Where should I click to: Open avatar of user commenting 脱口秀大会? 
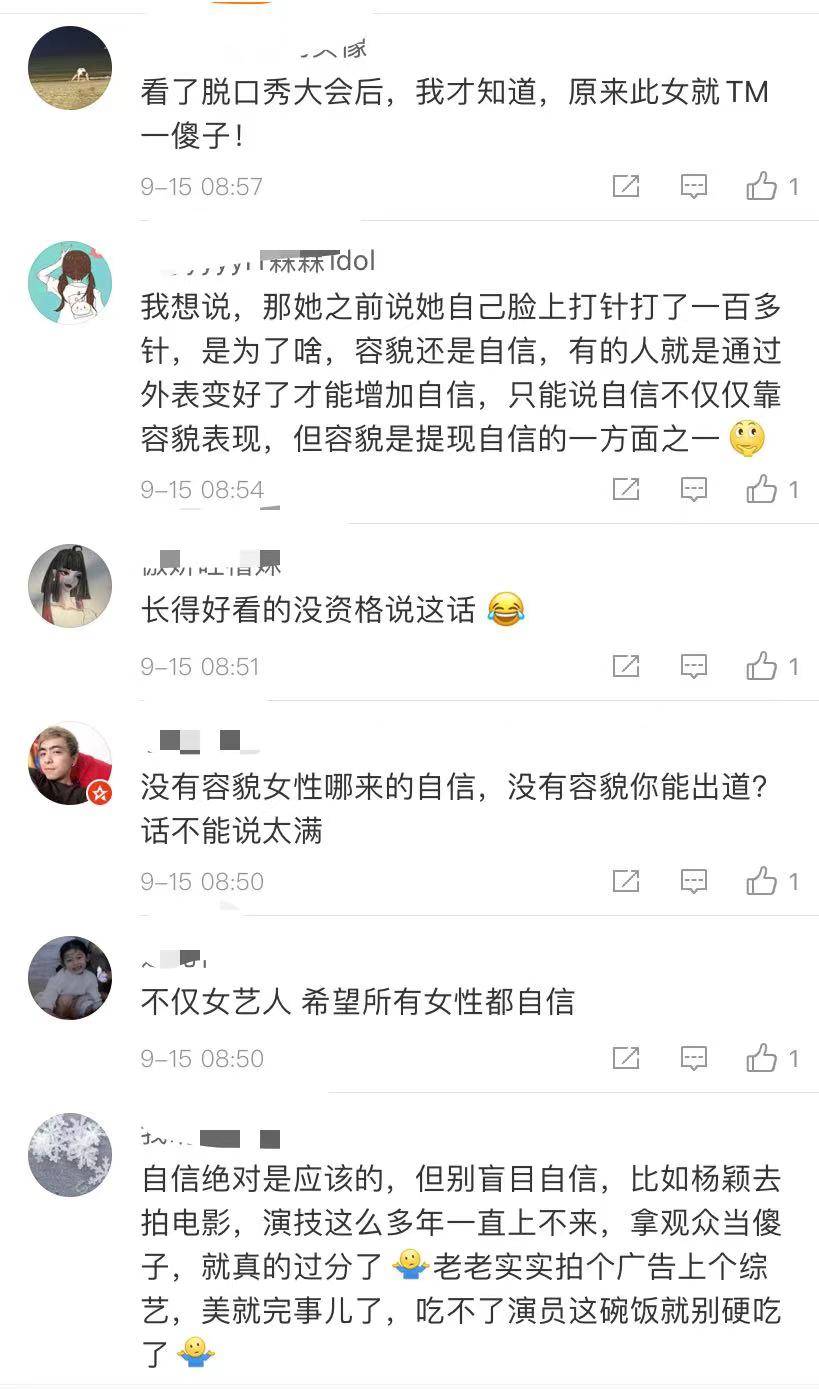70,67
